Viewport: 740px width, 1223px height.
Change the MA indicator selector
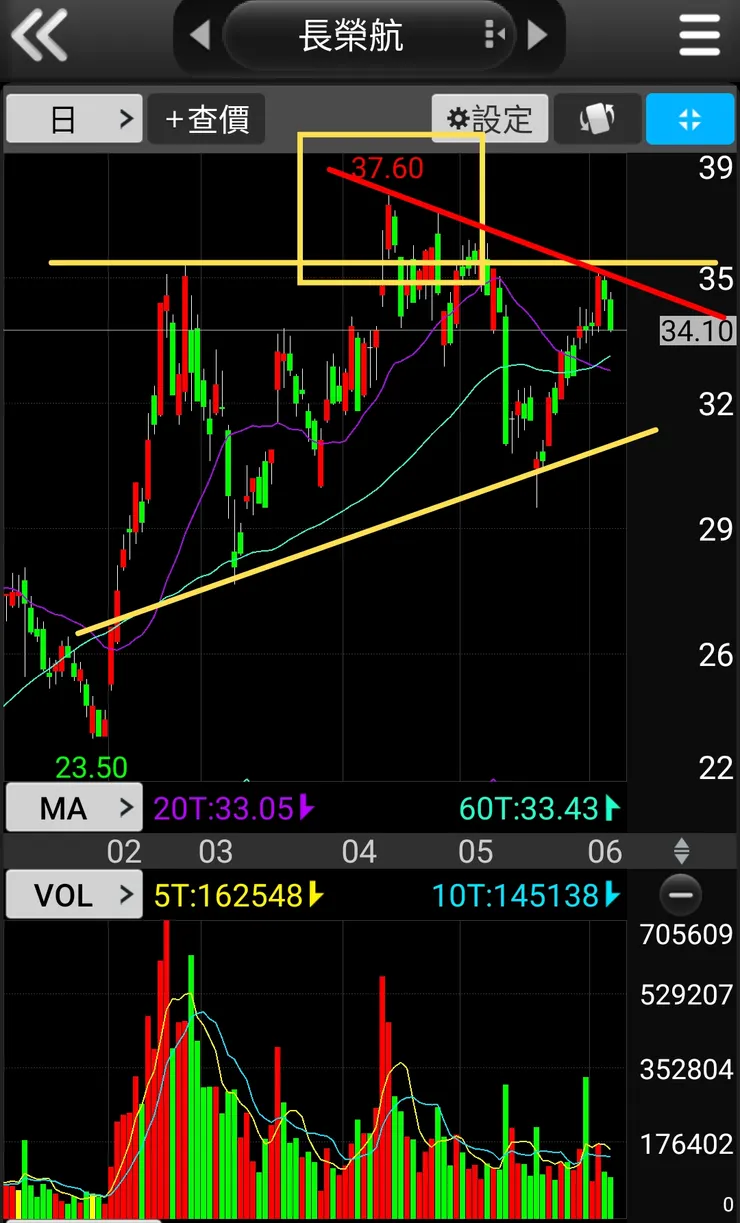pos(73,808)
